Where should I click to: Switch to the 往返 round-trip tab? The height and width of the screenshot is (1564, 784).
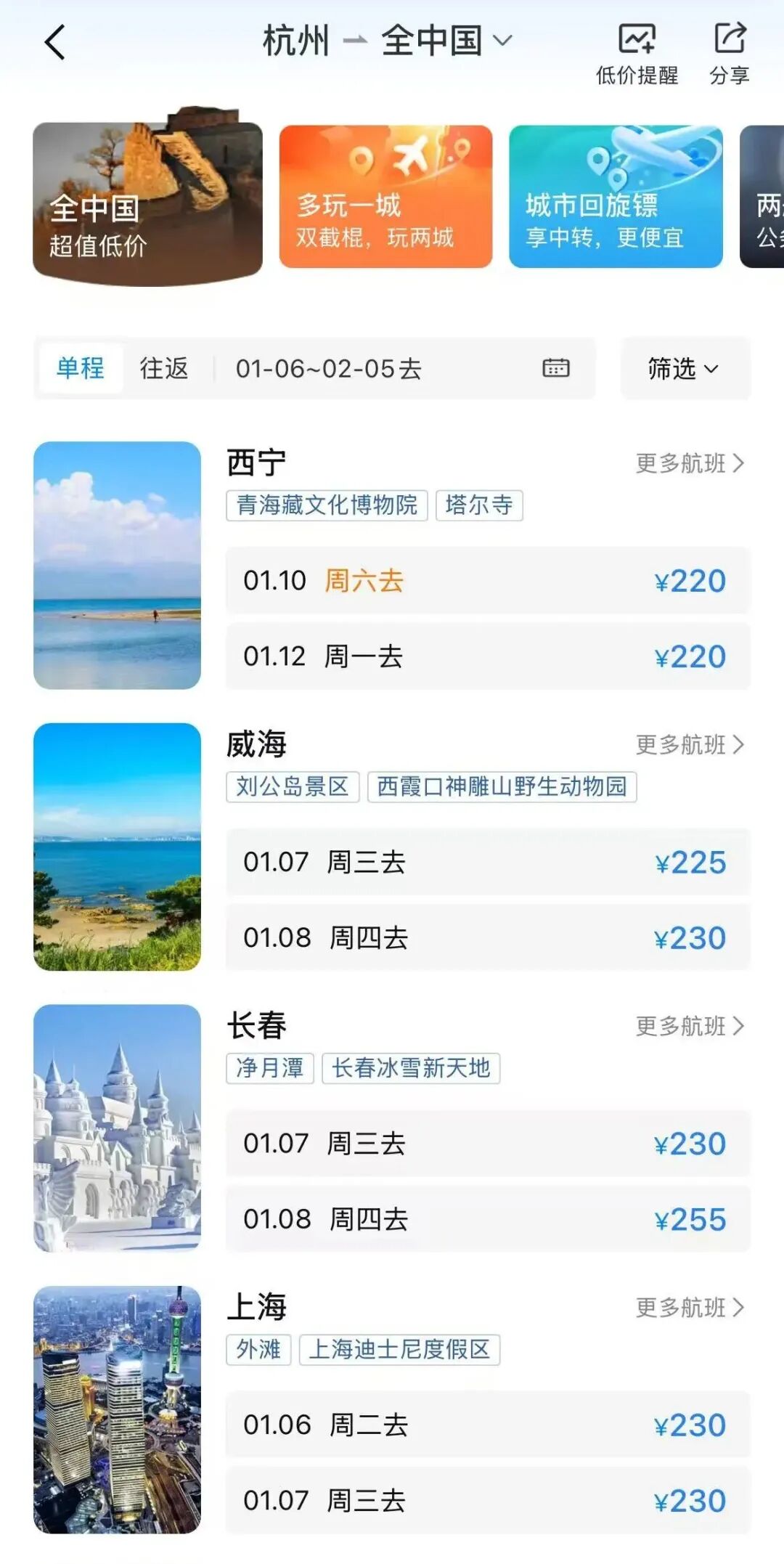163,369
